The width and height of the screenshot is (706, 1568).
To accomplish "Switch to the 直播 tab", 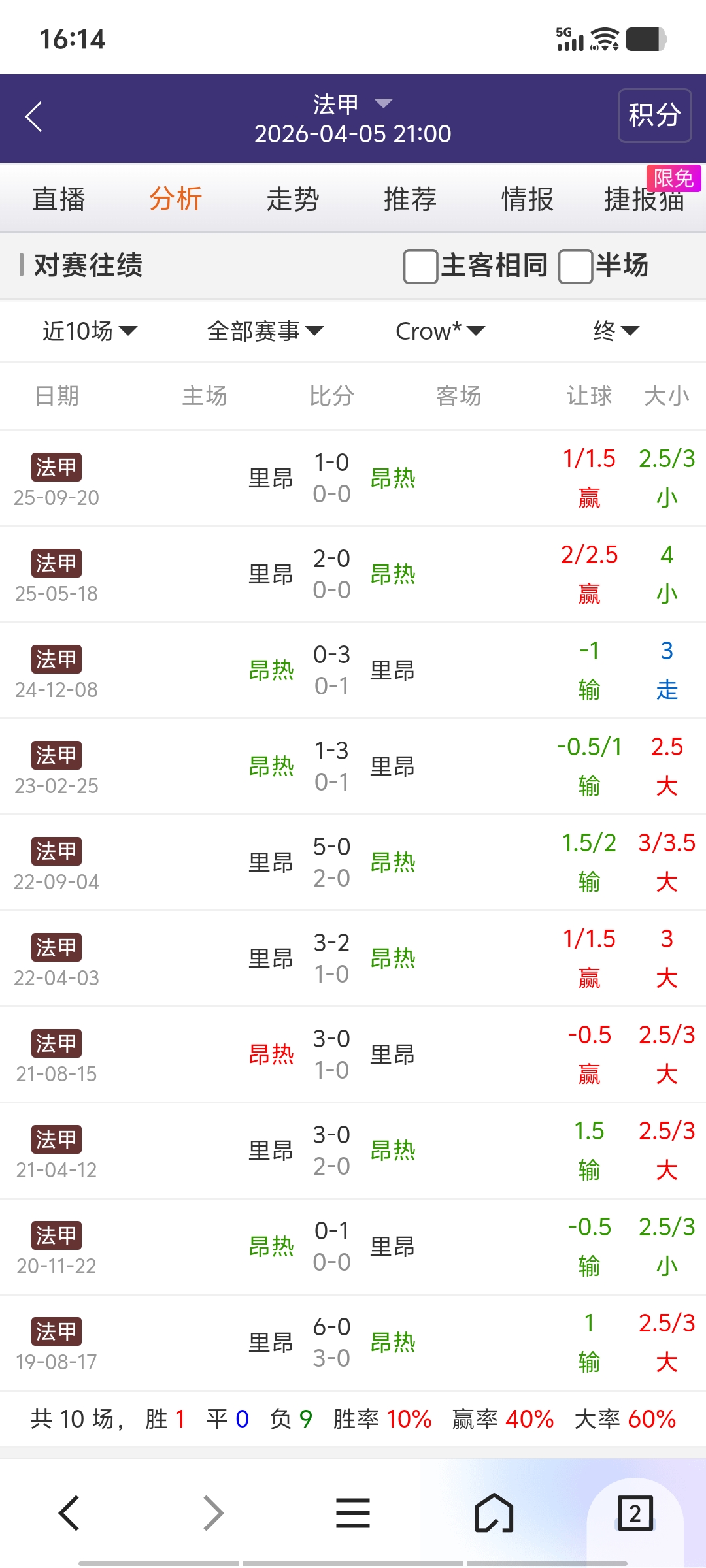I will tap(59, 199).
